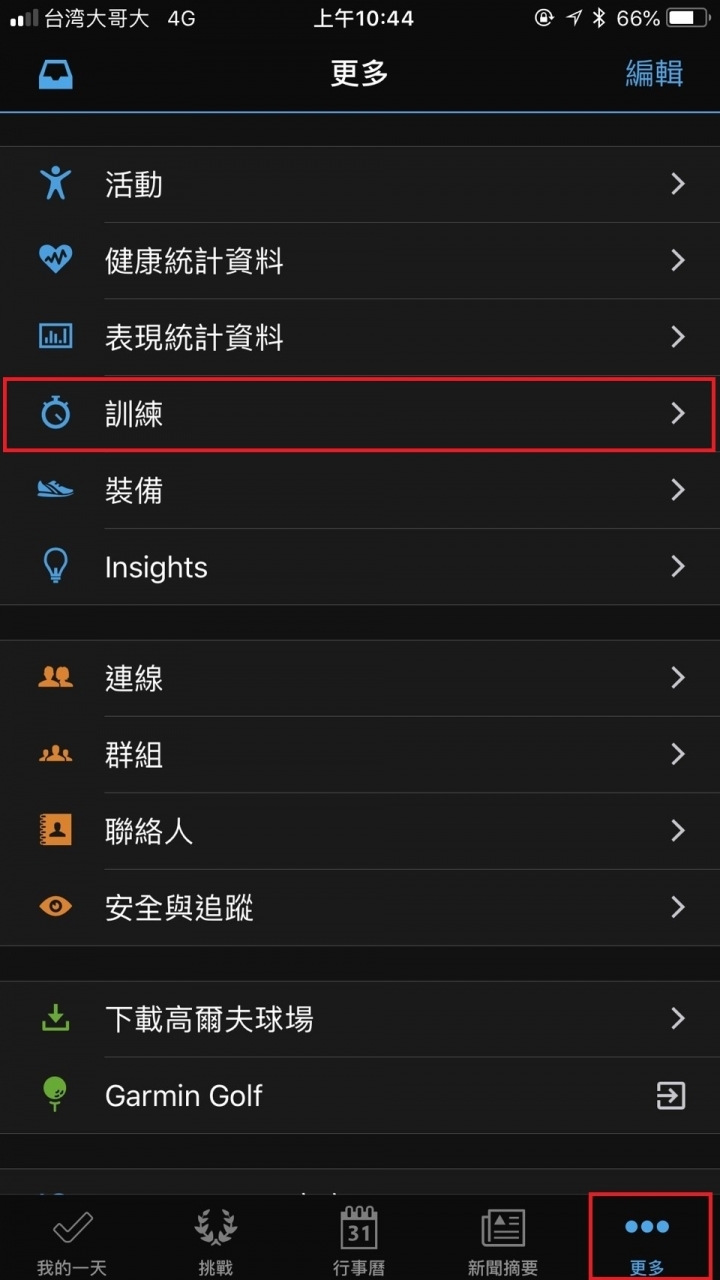Select the Garmin Golf tee icon

pyautogui.click(x=57, y=1096)
